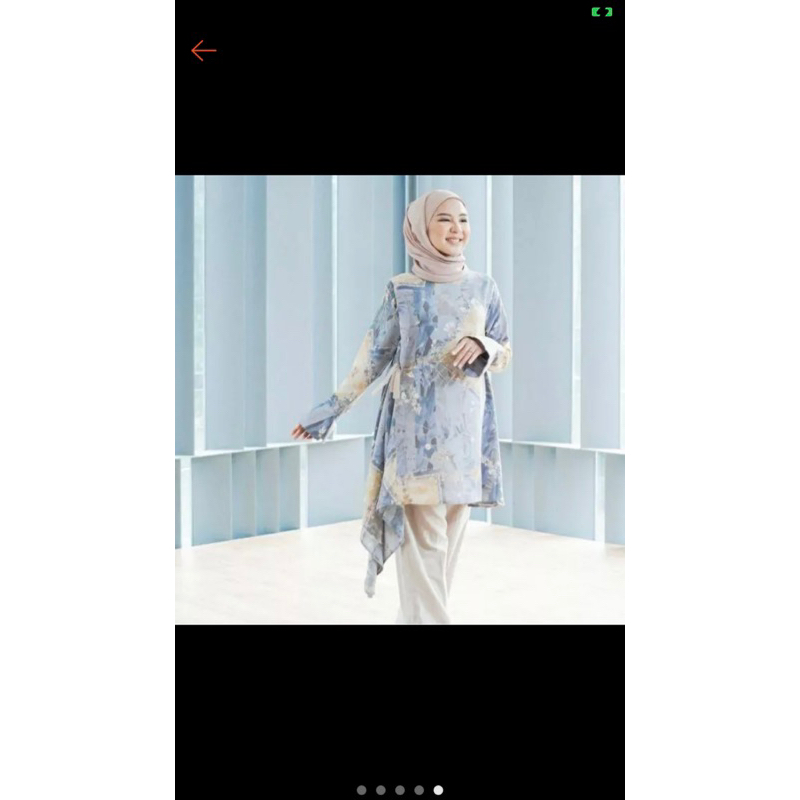
Task: Go back using the red arrow
Action: 203,51
